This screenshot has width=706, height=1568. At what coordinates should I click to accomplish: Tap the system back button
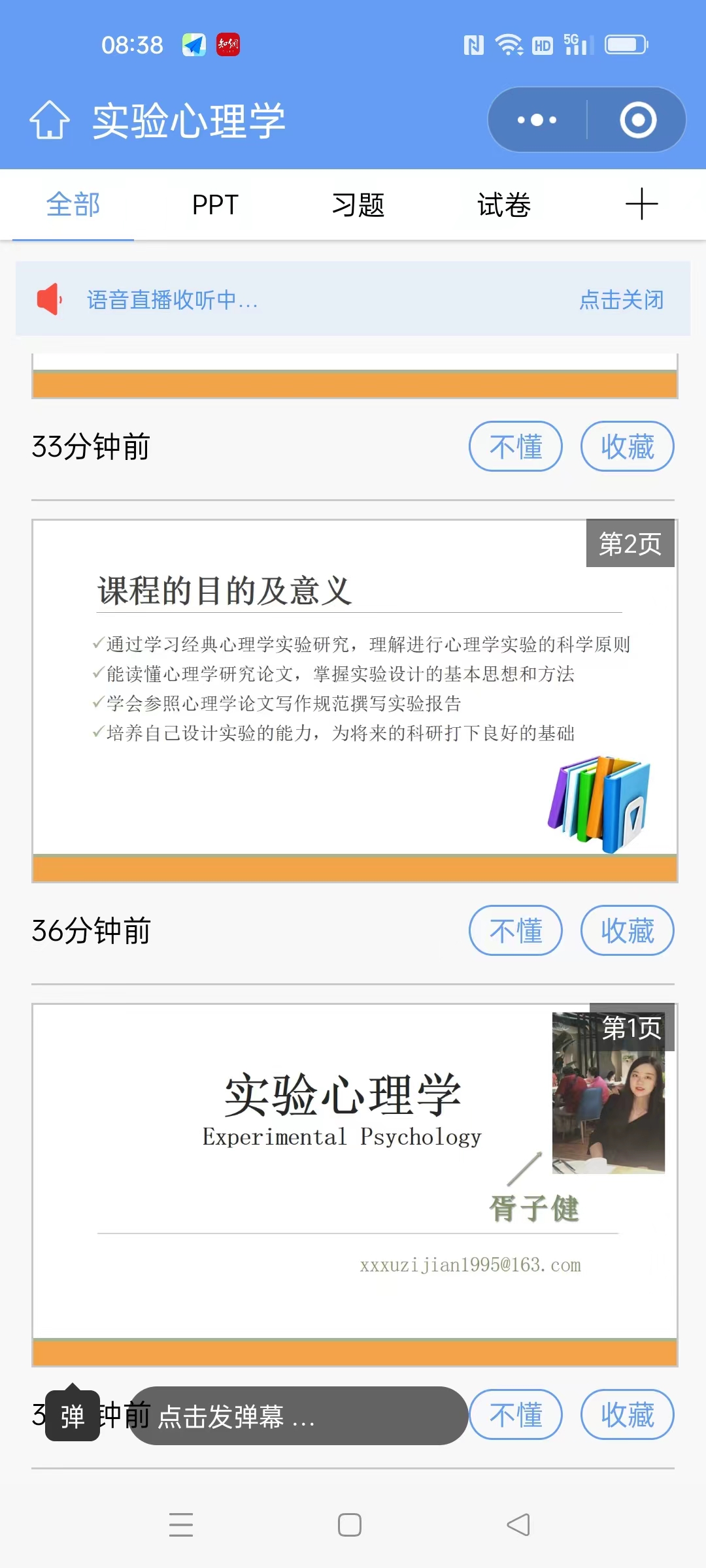(x=518, y=1525)
